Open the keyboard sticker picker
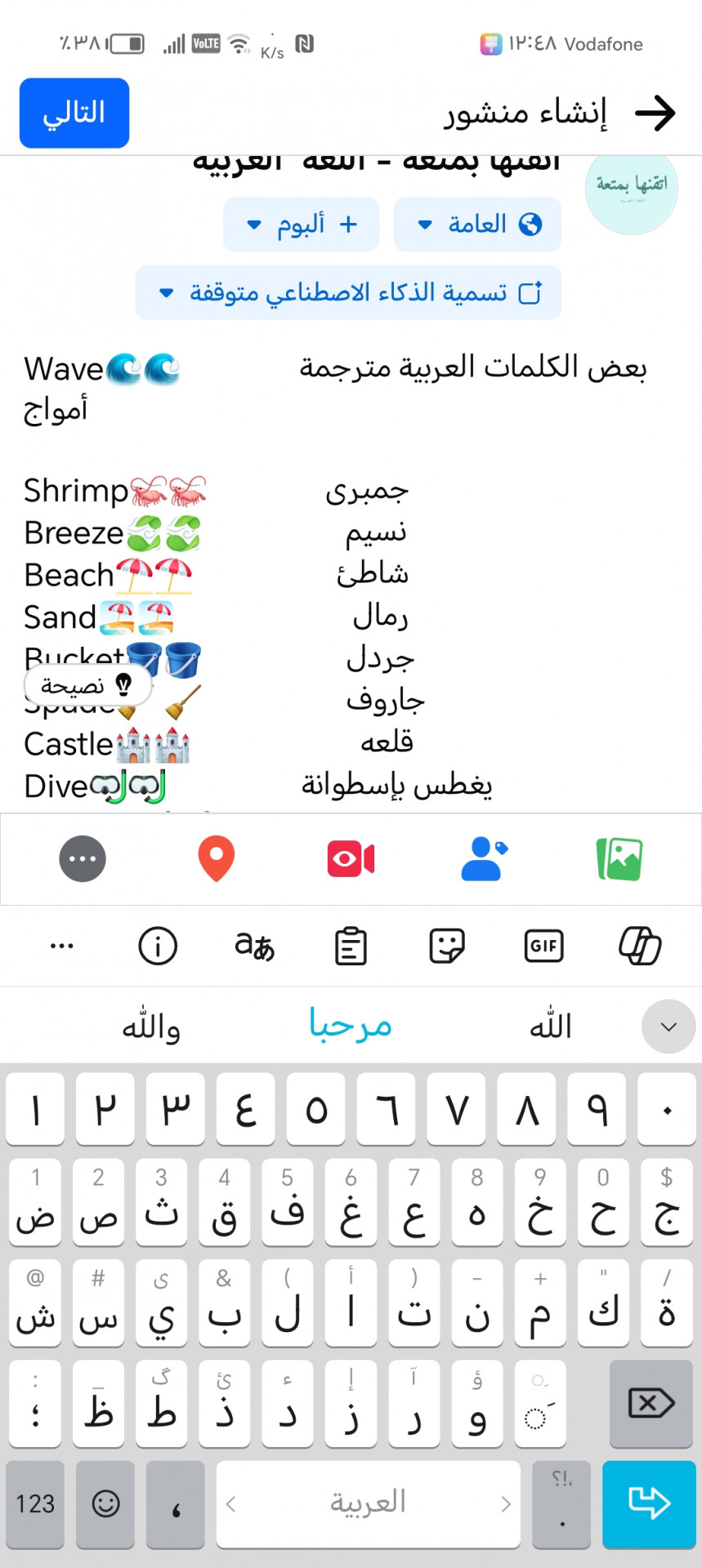The height and width of the screenshot is (1568, 702). click(x=447, y=946)
